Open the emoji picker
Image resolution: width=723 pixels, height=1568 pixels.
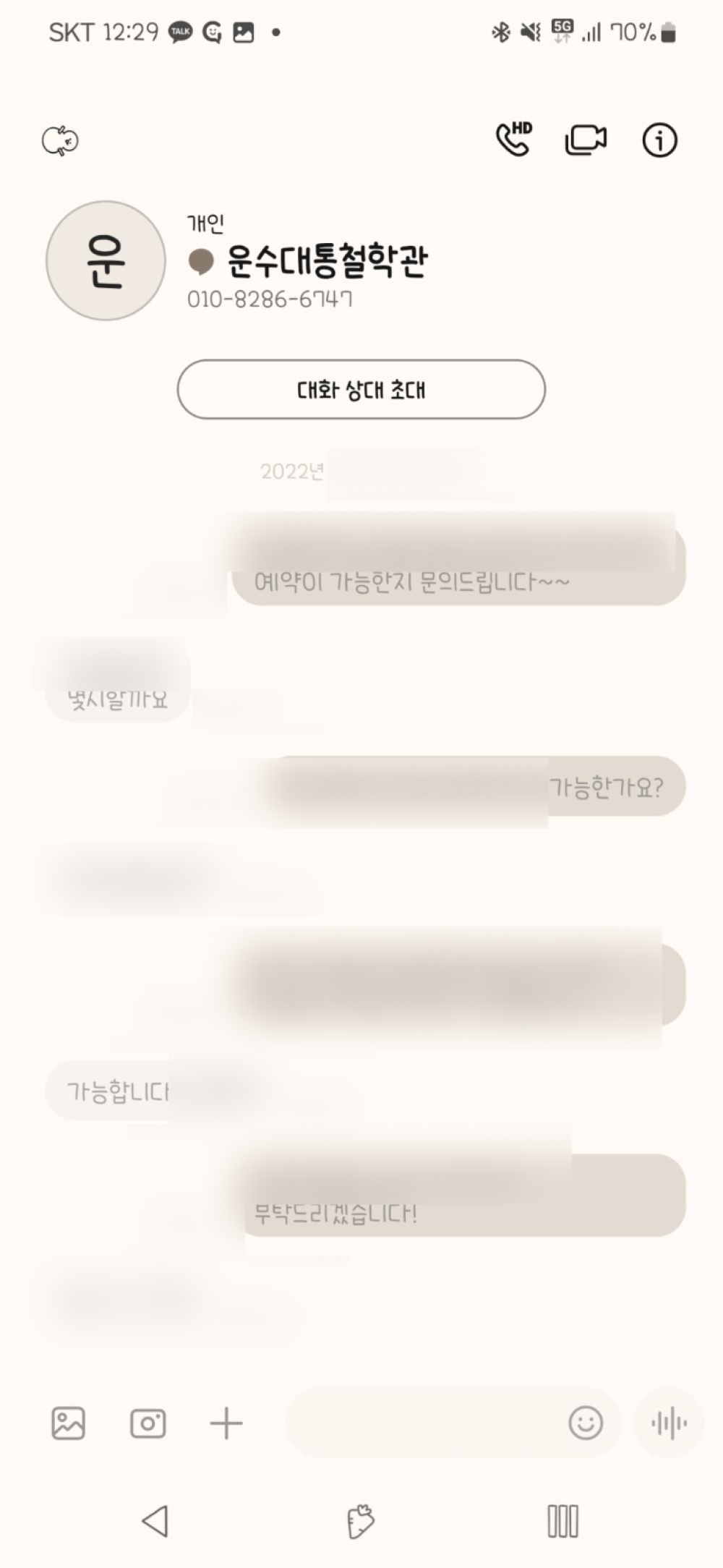[585, 1423]
